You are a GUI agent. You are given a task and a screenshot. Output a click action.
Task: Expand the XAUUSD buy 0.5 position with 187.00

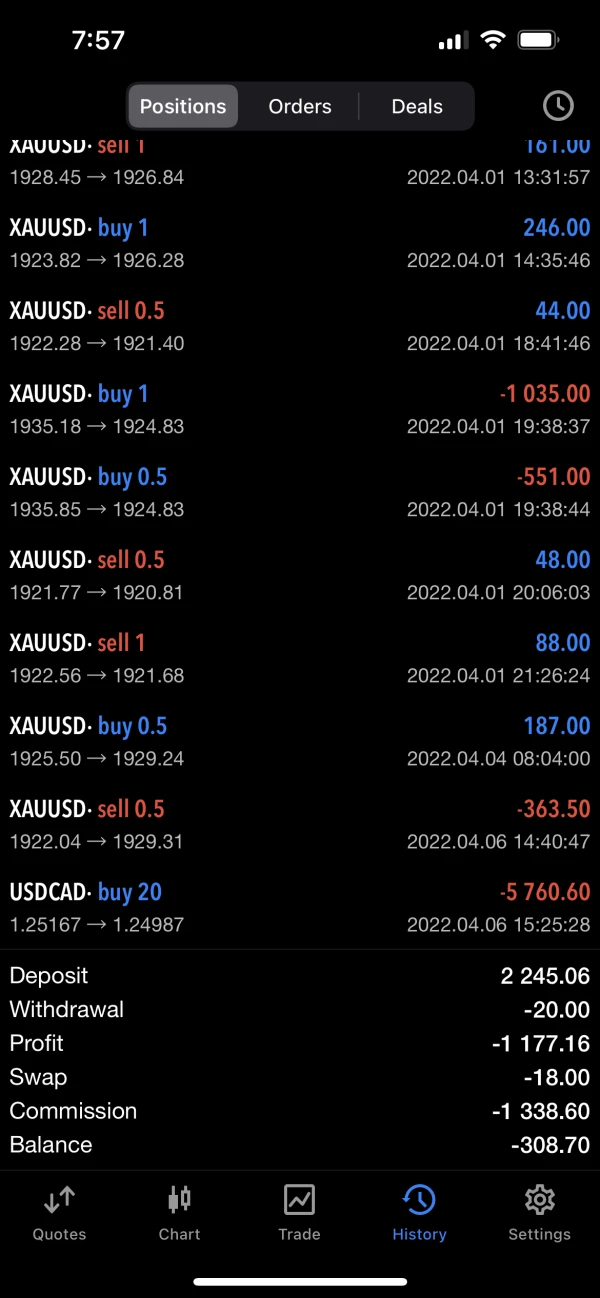[300, 741]
